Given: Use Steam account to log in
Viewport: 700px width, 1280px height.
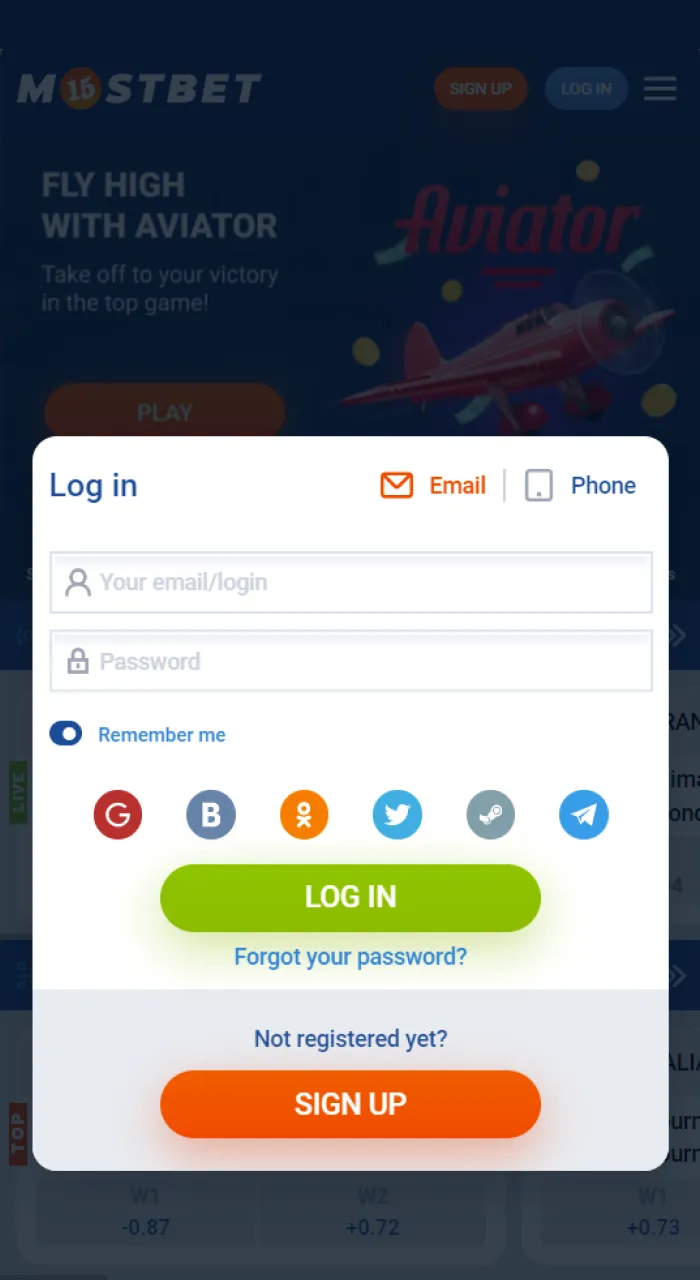Looking at the screenshot, I should tap(490, 815).
